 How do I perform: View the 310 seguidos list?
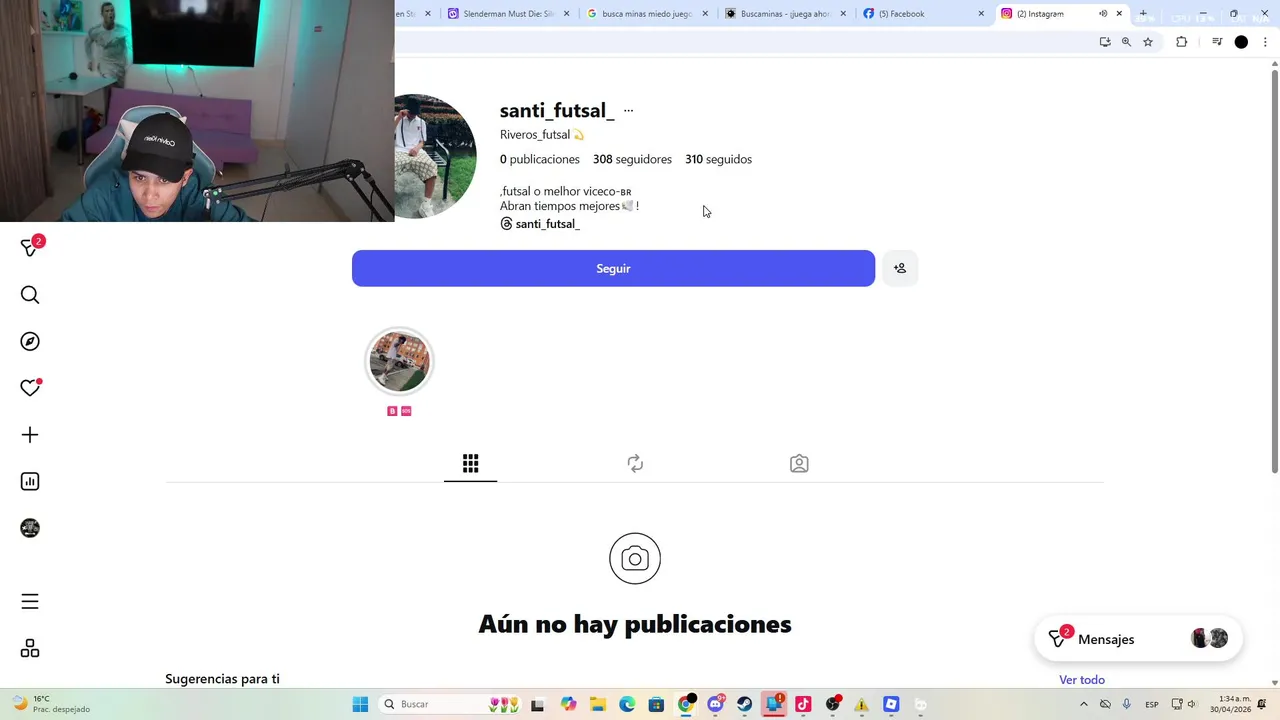pyautogui.click(x=718, y=159)
